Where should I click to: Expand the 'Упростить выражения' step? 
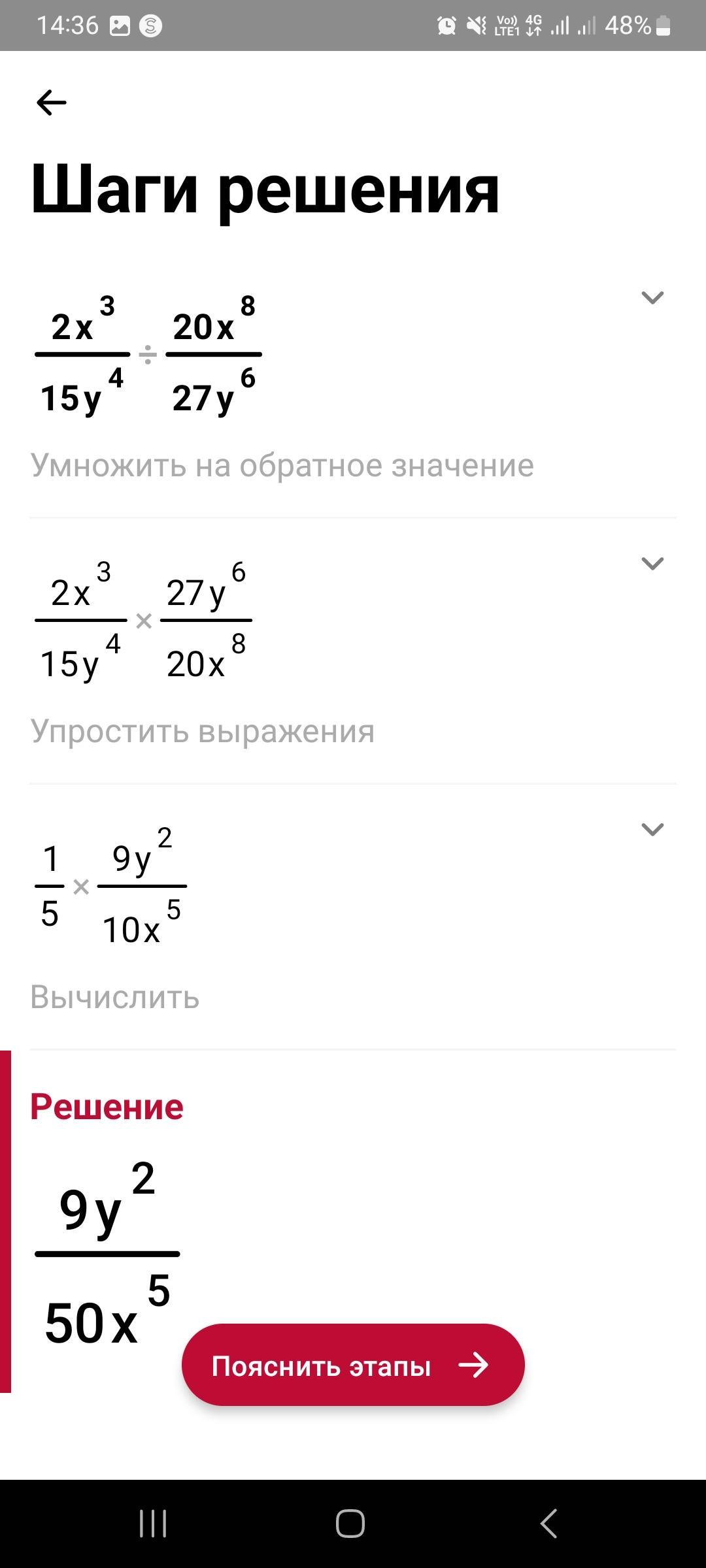tap(652, 564)
